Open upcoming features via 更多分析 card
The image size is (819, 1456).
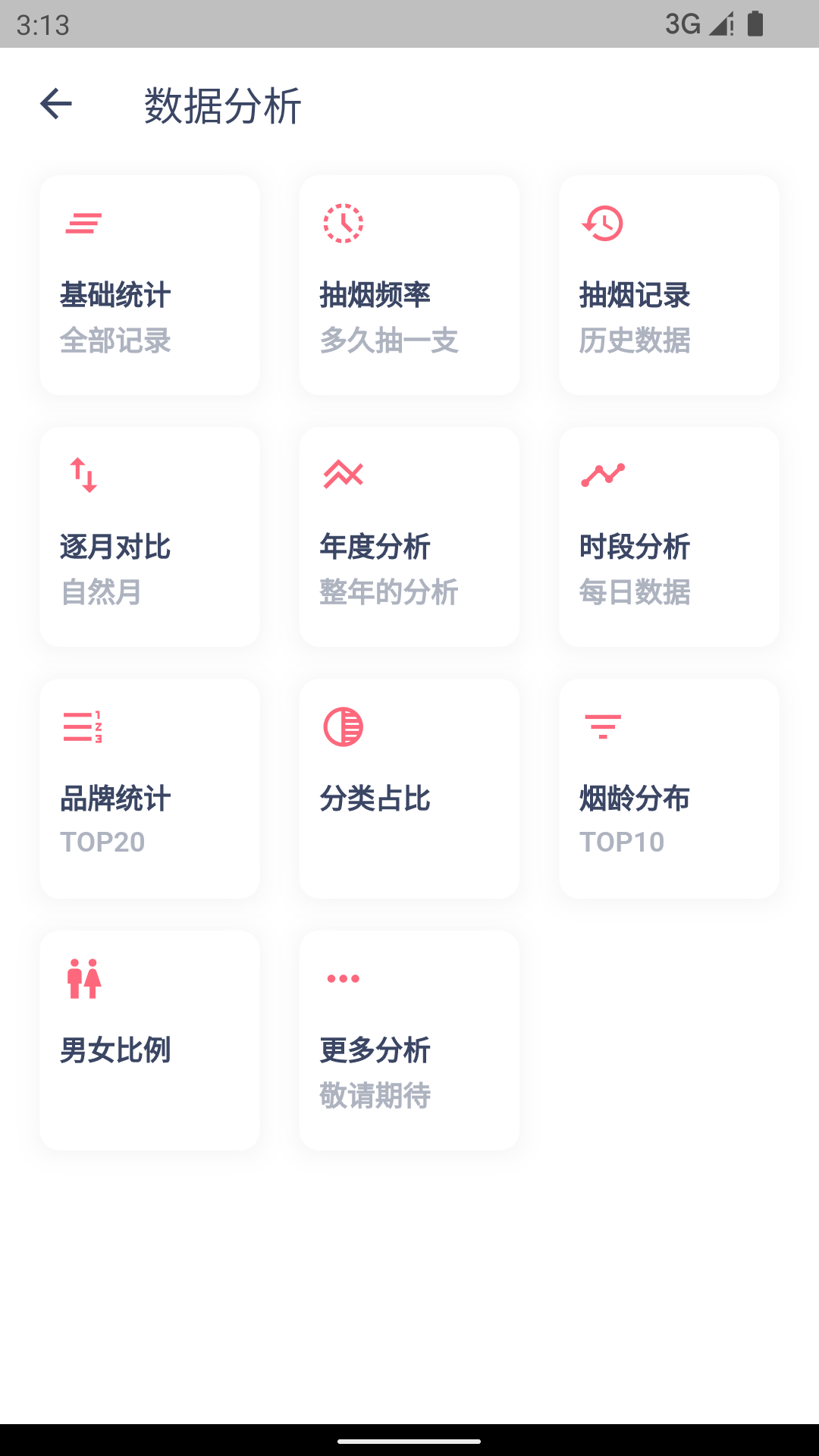409,1039
